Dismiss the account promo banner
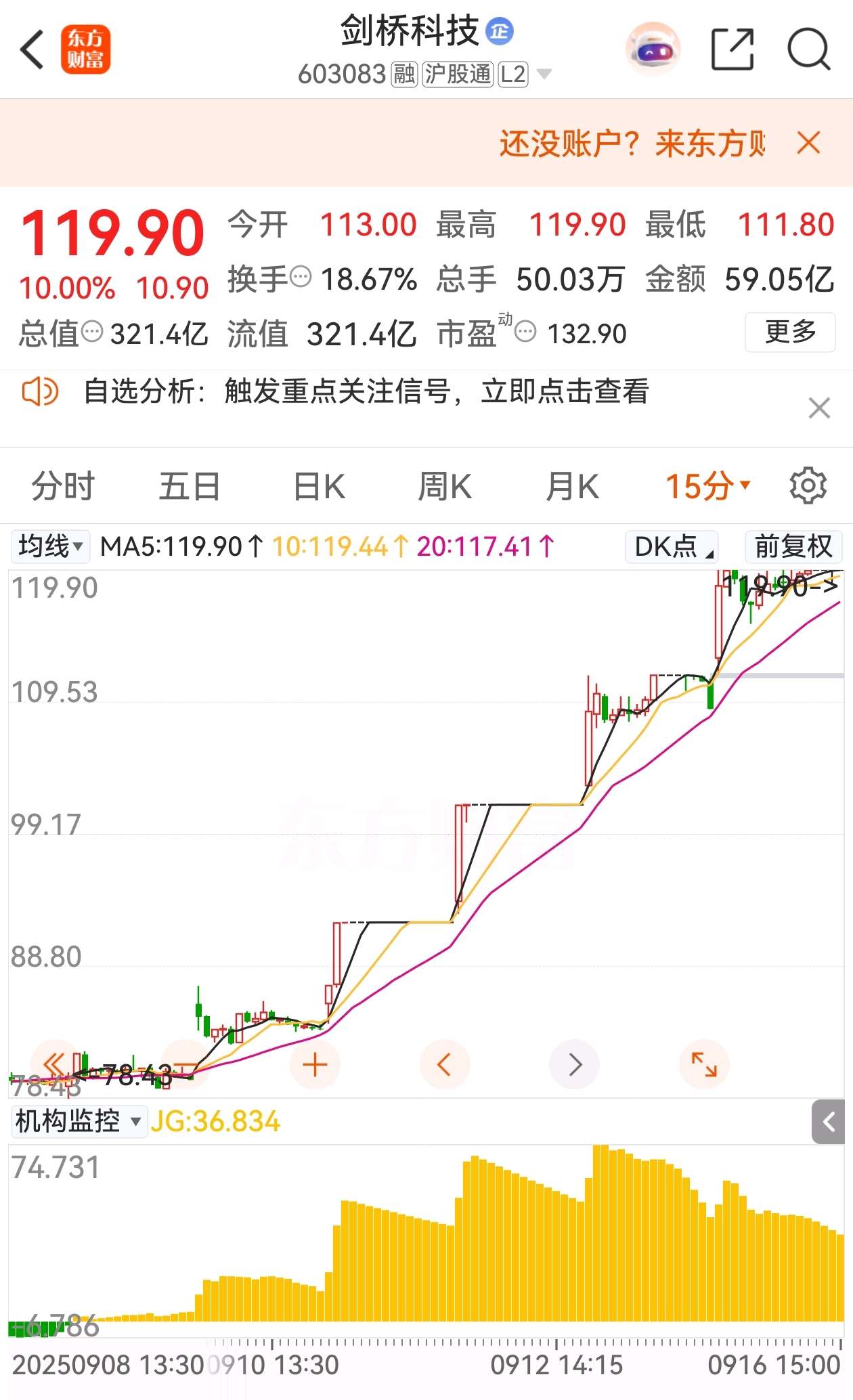This screenshot has width=853, height=1400. (x=809, y=143)
